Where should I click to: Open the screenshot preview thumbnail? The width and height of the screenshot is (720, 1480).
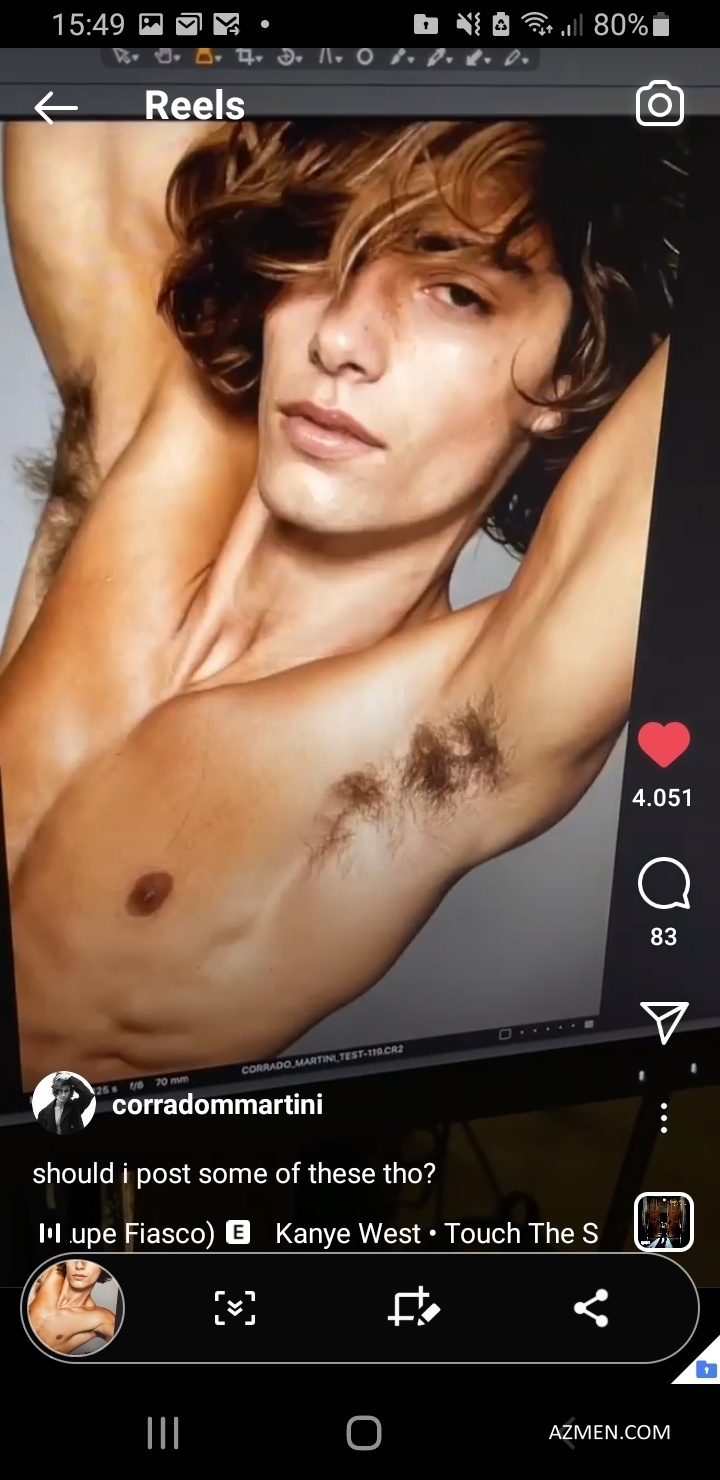point(75,1308)
